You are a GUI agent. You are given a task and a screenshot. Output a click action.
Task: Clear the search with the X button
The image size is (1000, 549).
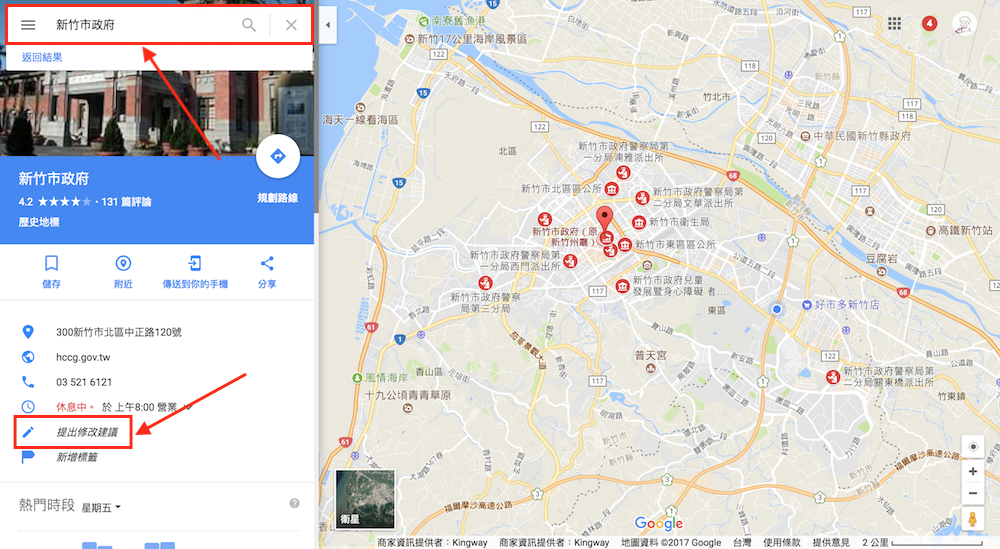[x=291, y=25]
